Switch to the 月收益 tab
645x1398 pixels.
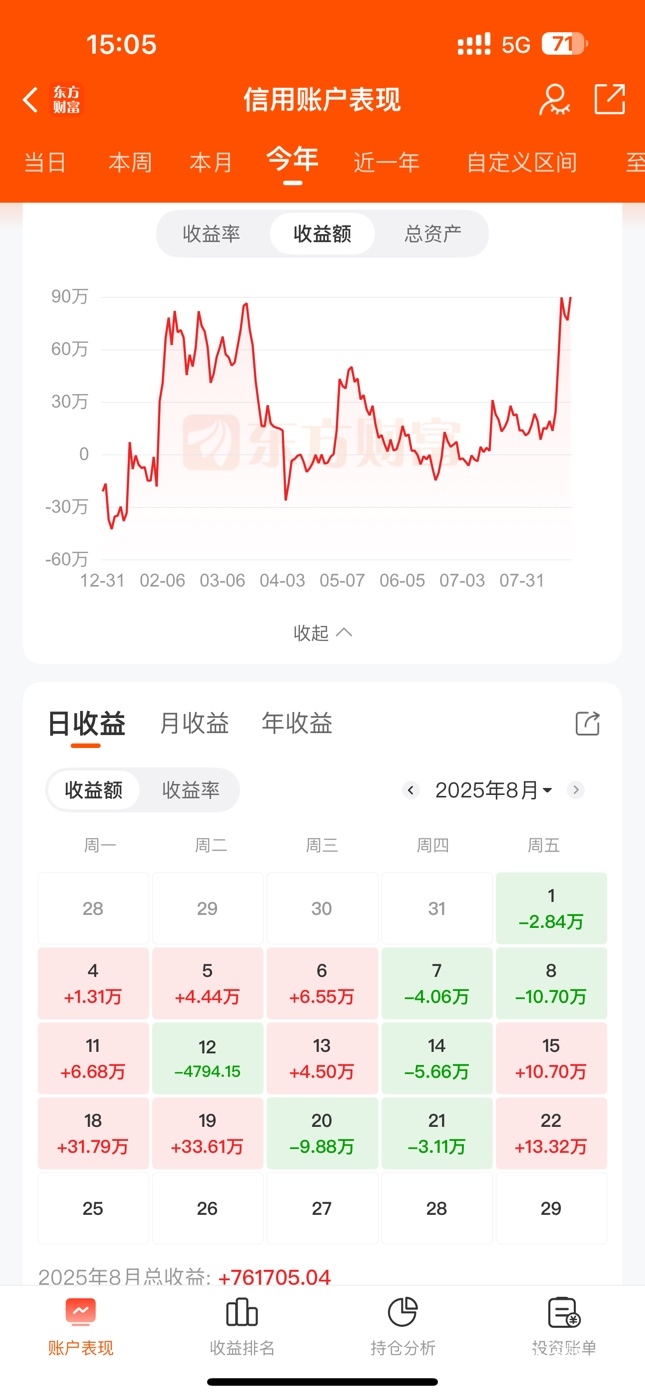coord(194,723)
